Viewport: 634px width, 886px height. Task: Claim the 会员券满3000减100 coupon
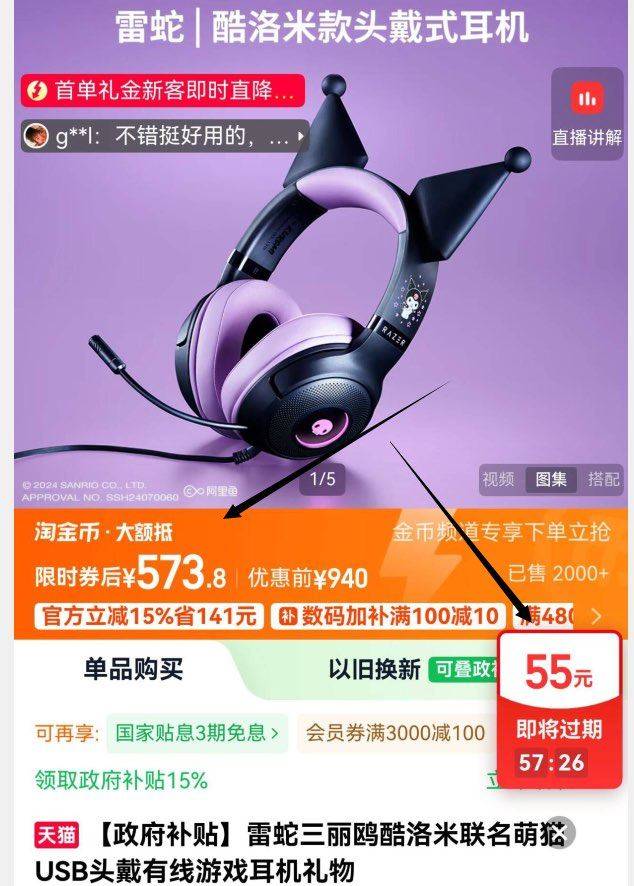pyautogui.click(x=395, y=733)
